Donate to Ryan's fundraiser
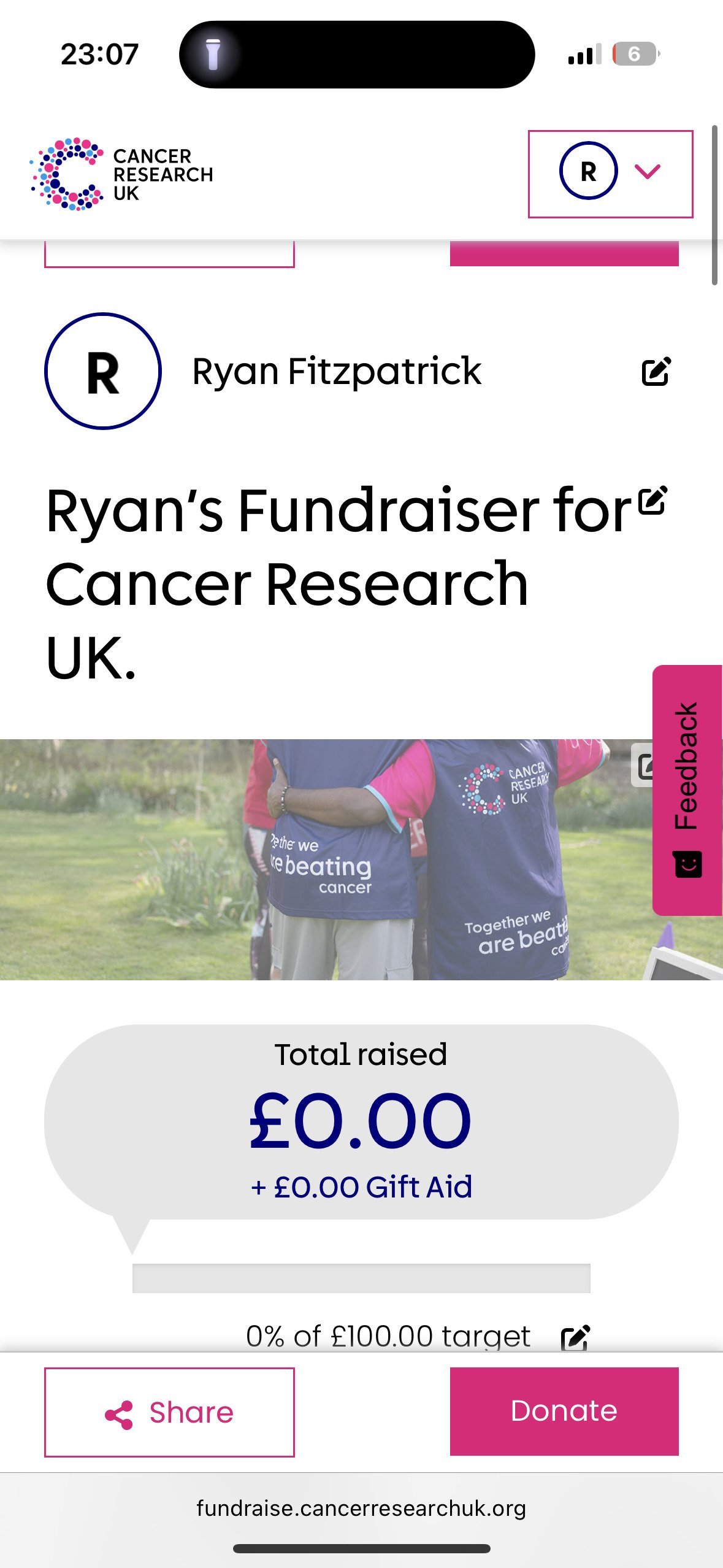This screenshot has height=1568, width=723. [x=564, y=1411]
